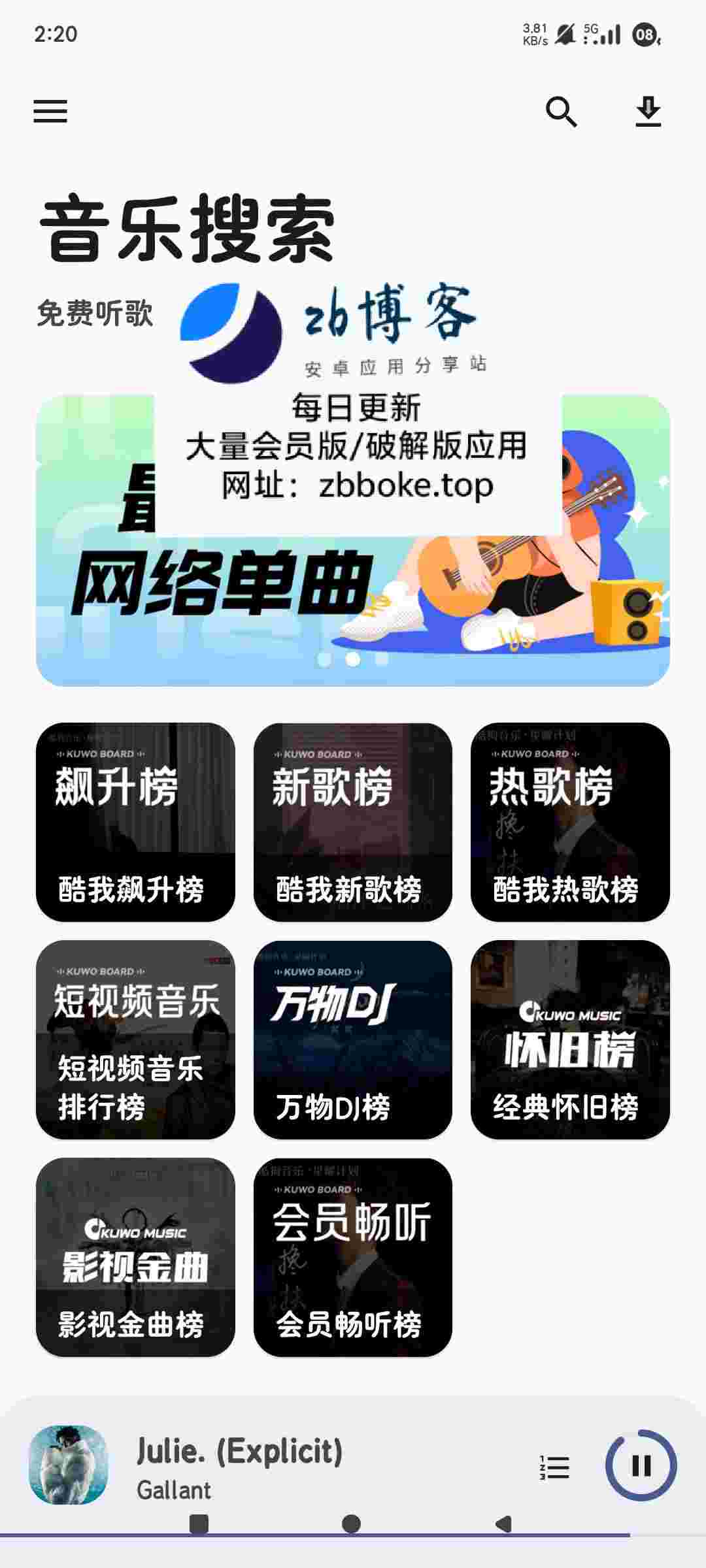The width and height of the screenshot is (706, 1568).
Task: Open the 酷我飙升榜 chart
Action: tap(135, 822)
